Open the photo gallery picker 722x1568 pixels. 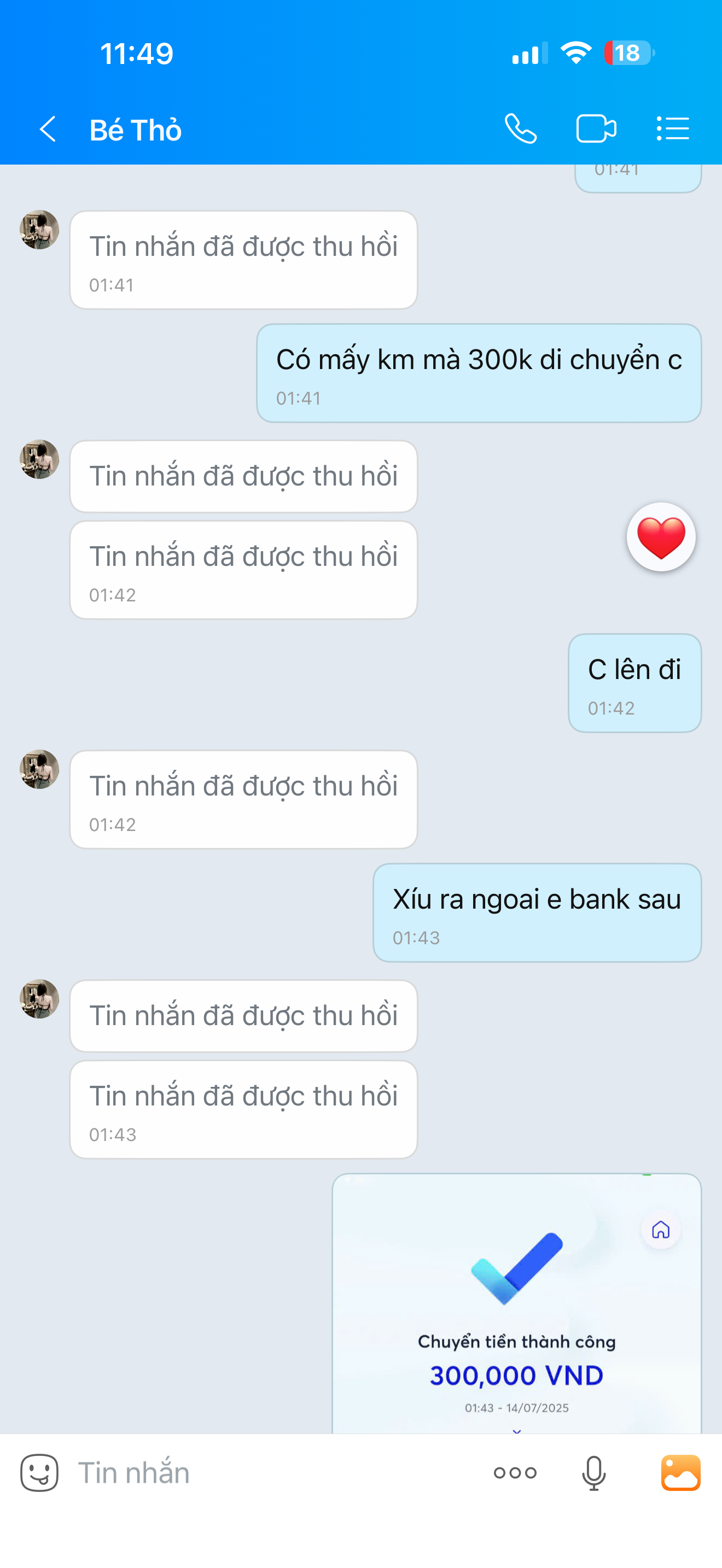point(680,1472)
